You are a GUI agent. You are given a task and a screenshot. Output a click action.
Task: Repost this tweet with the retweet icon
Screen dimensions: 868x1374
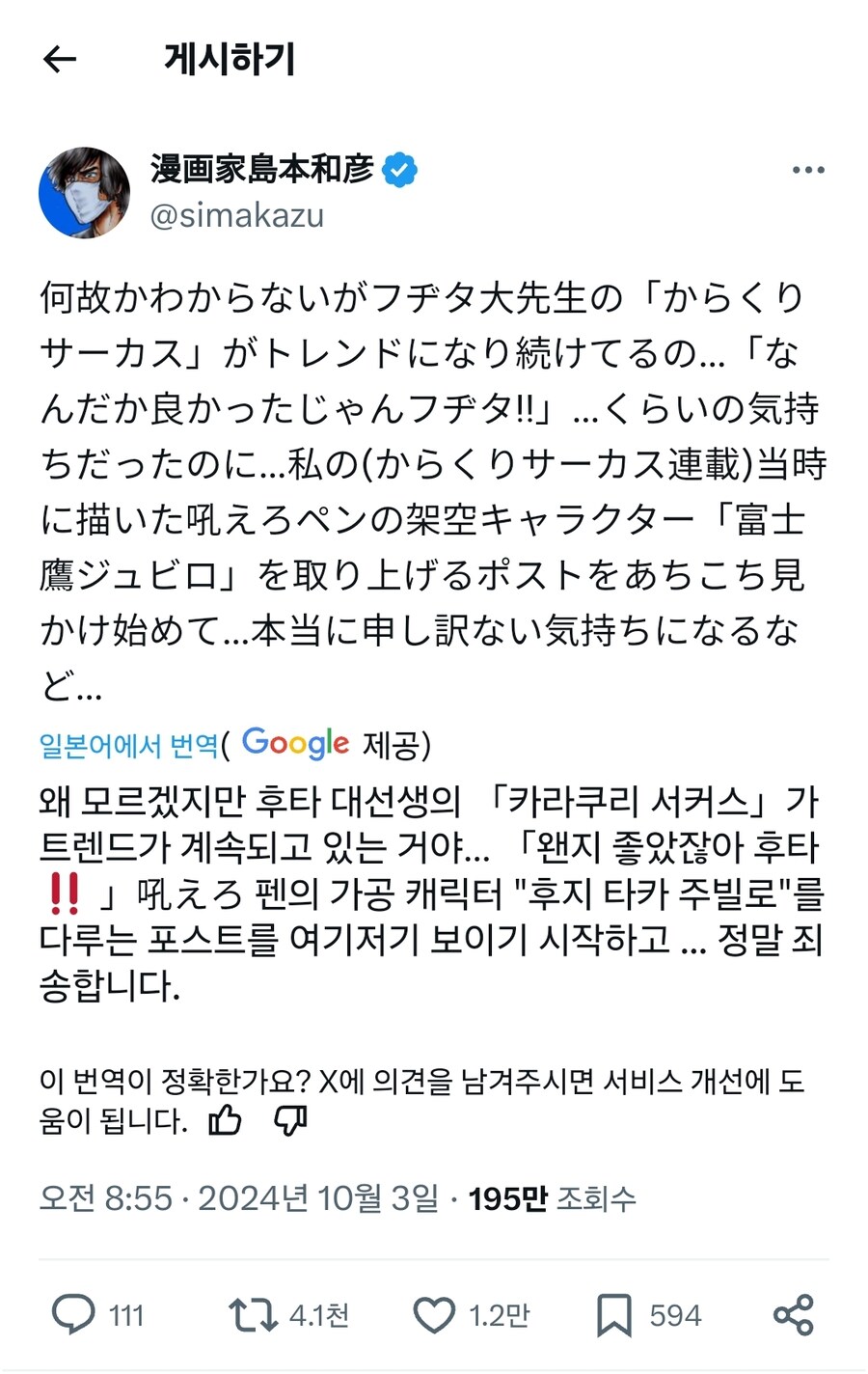[x=253, y=1314]
